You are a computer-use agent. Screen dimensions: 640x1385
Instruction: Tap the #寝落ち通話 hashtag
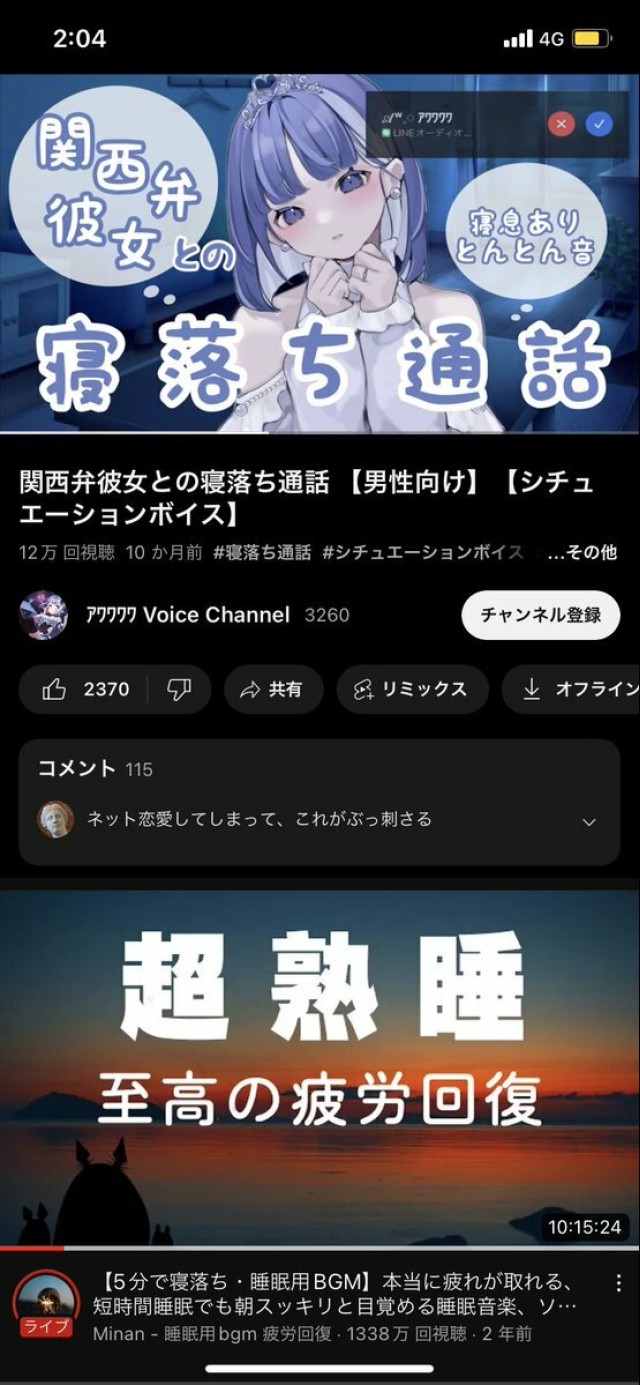(261, 552)
